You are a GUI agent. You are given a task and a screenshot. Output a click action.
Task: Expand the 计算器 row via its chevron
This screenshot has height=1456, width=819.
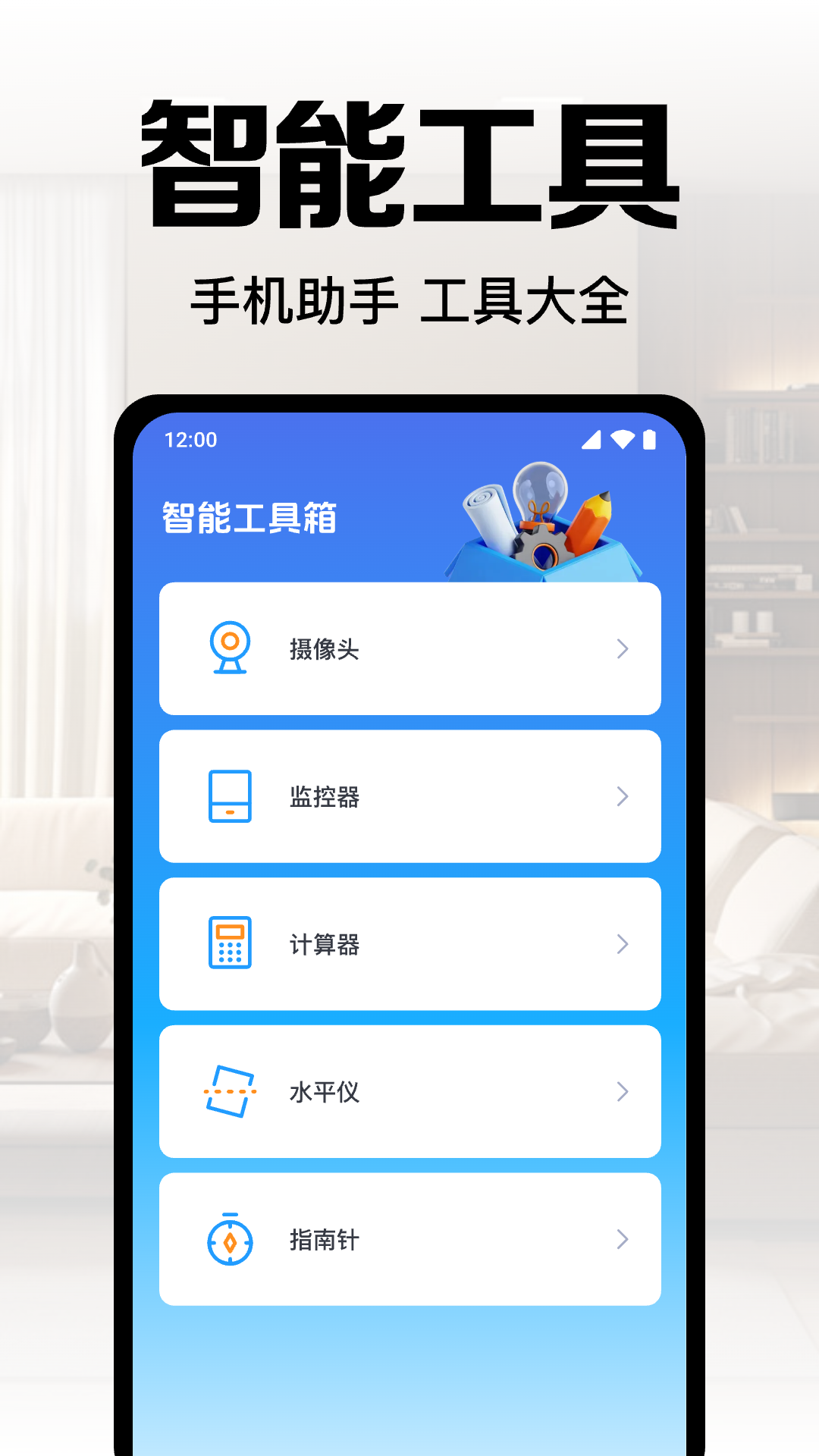pos(623,944)
